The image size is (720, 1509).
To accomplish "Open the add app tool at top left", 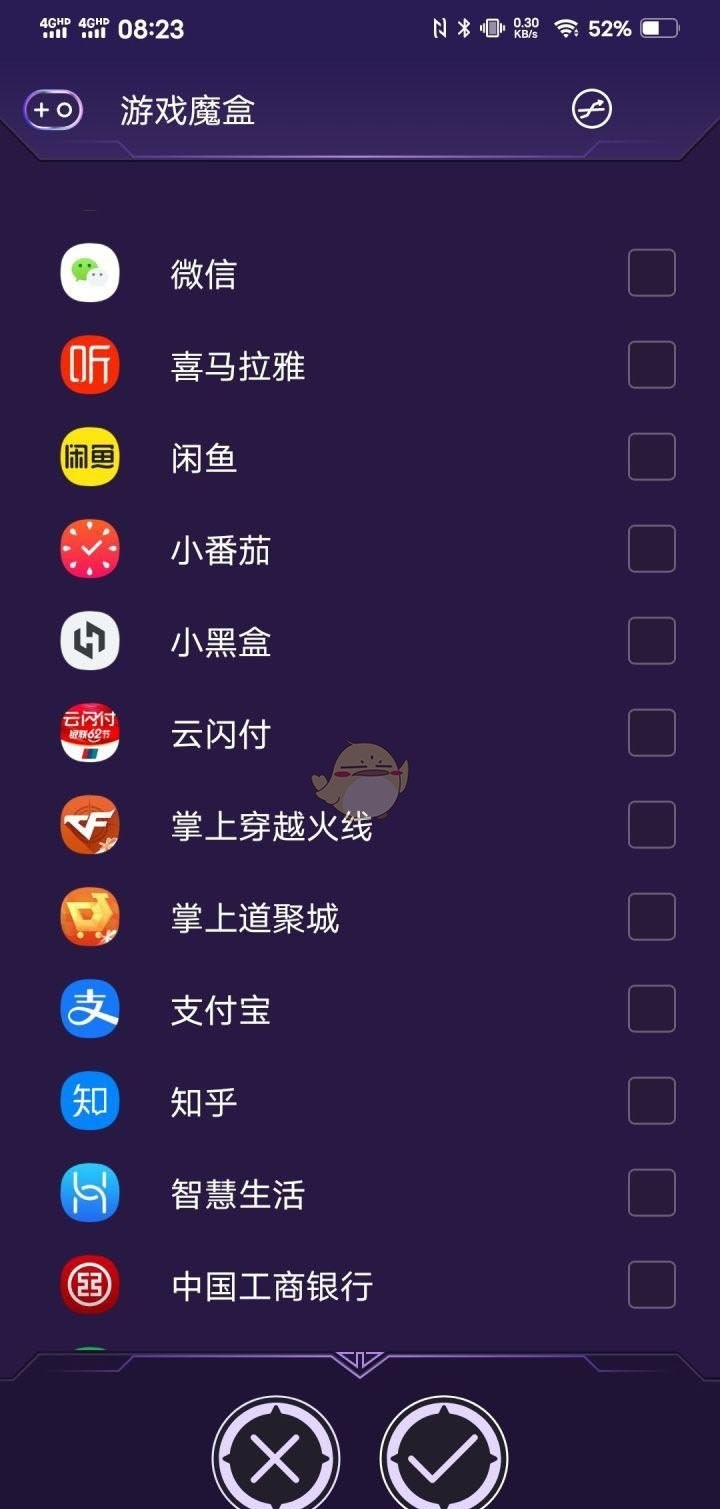I will 52,110.
